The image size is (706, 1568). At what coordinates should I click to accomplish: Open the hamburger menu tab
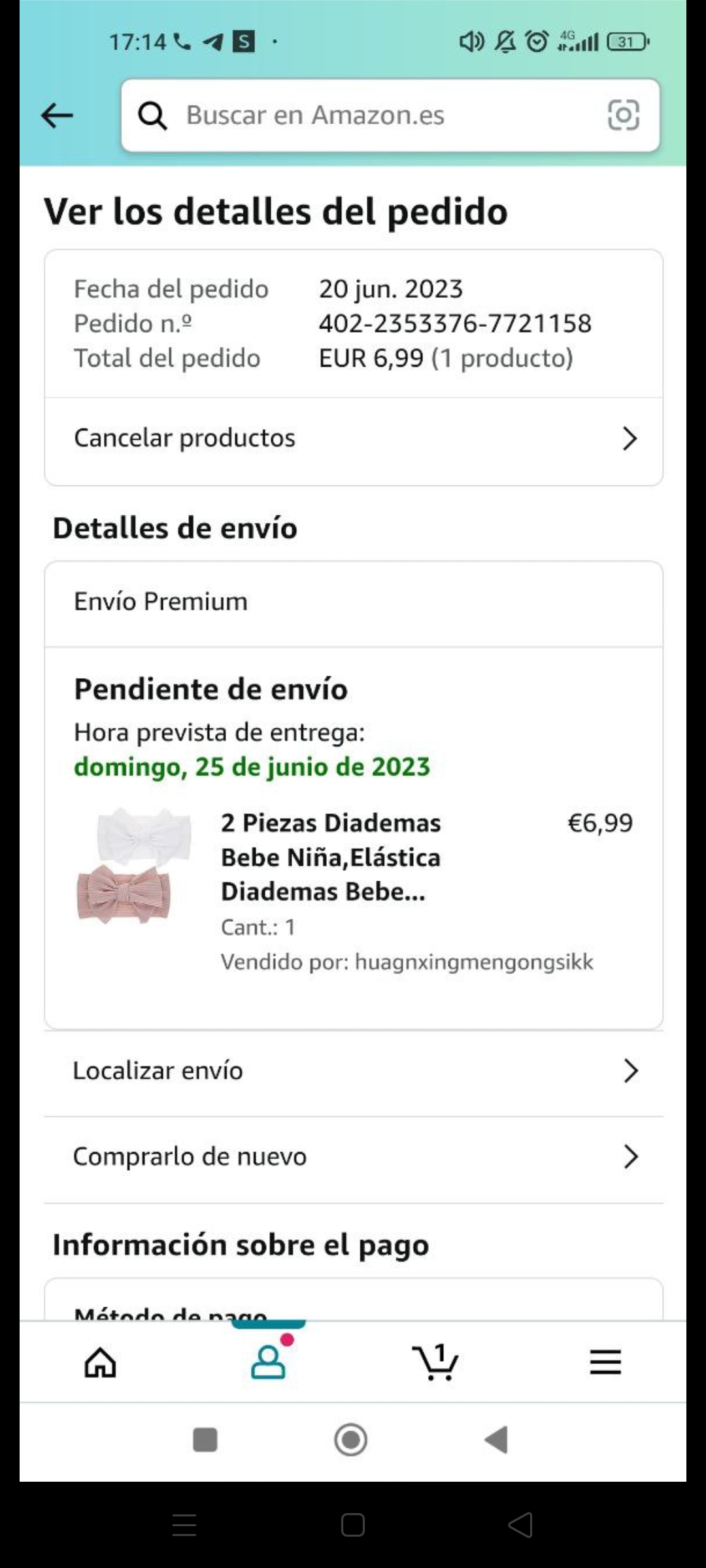click(x=605, y=1362)
